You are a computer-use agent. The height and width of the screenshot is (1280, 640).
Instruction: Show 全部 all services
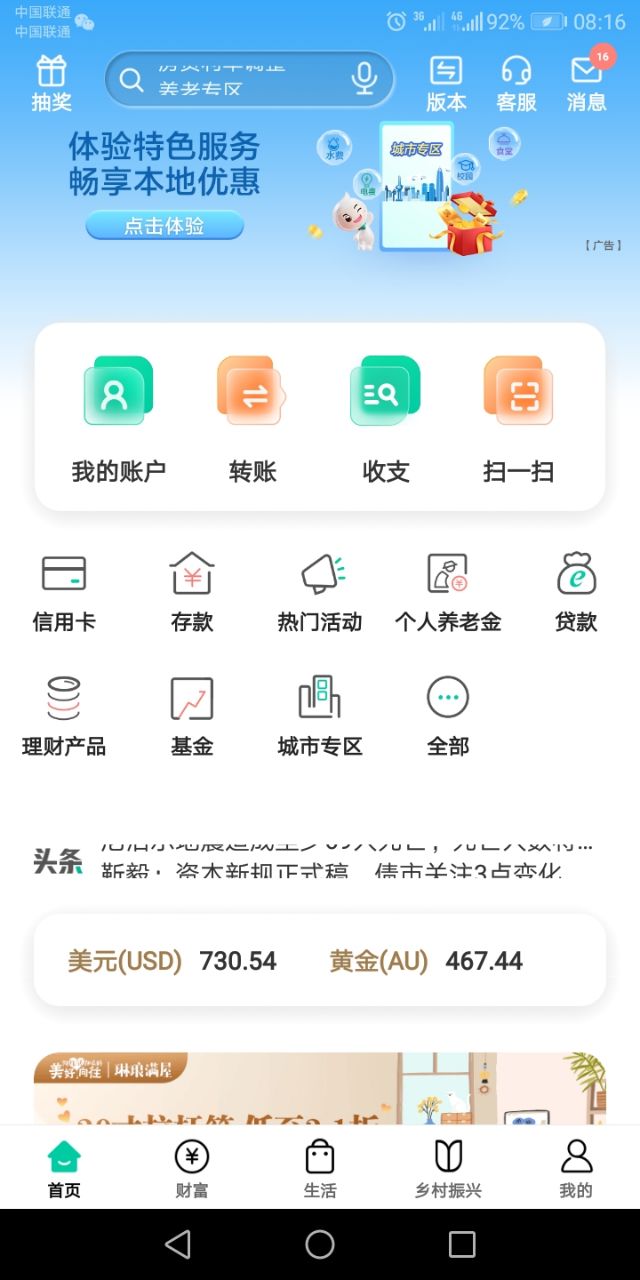pyautogui.click(x=447, y=716)
